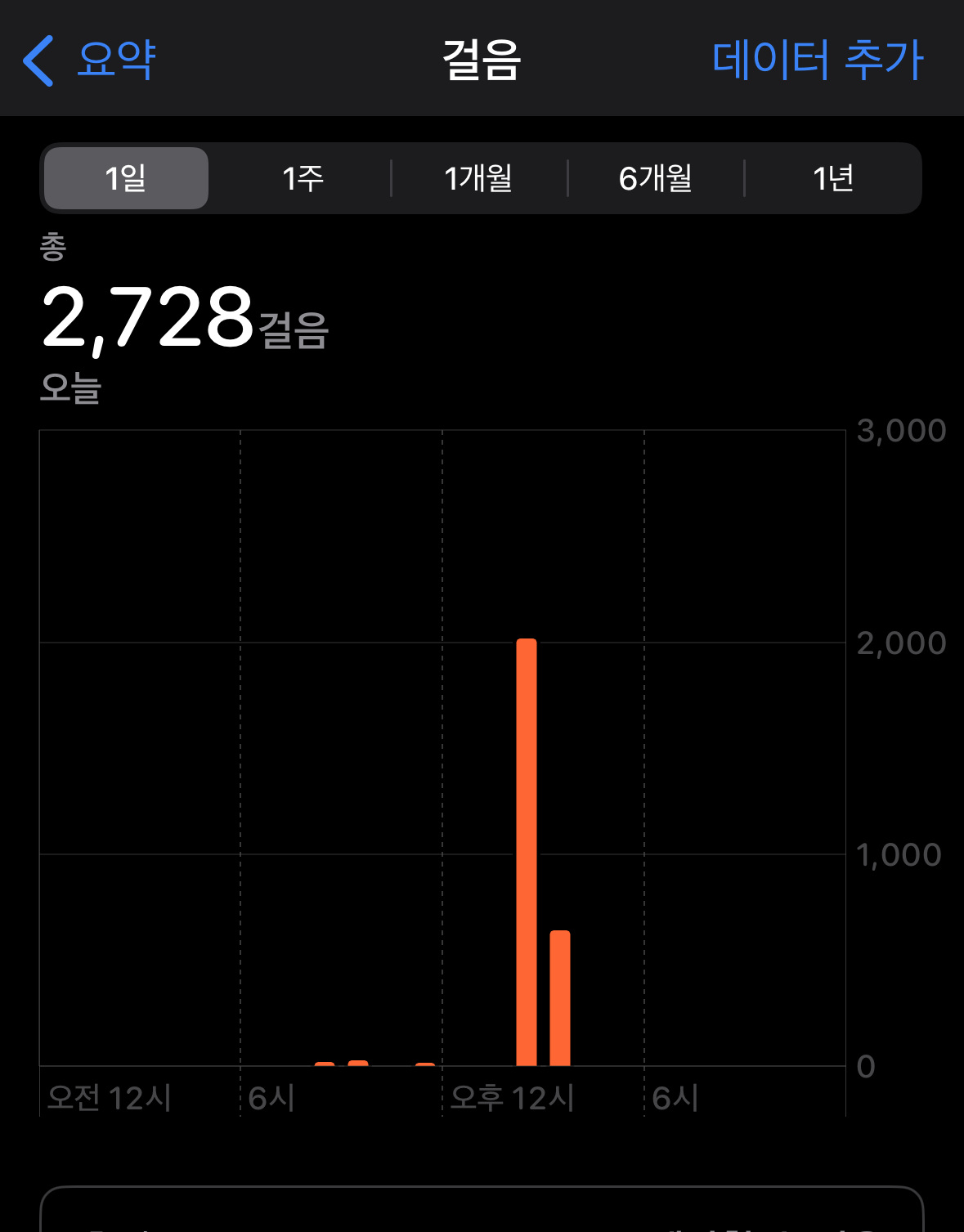Show the 6개월 six-month view
Image resolution: width=964 pixels, height=1232 pixels.
click(656, 178)
